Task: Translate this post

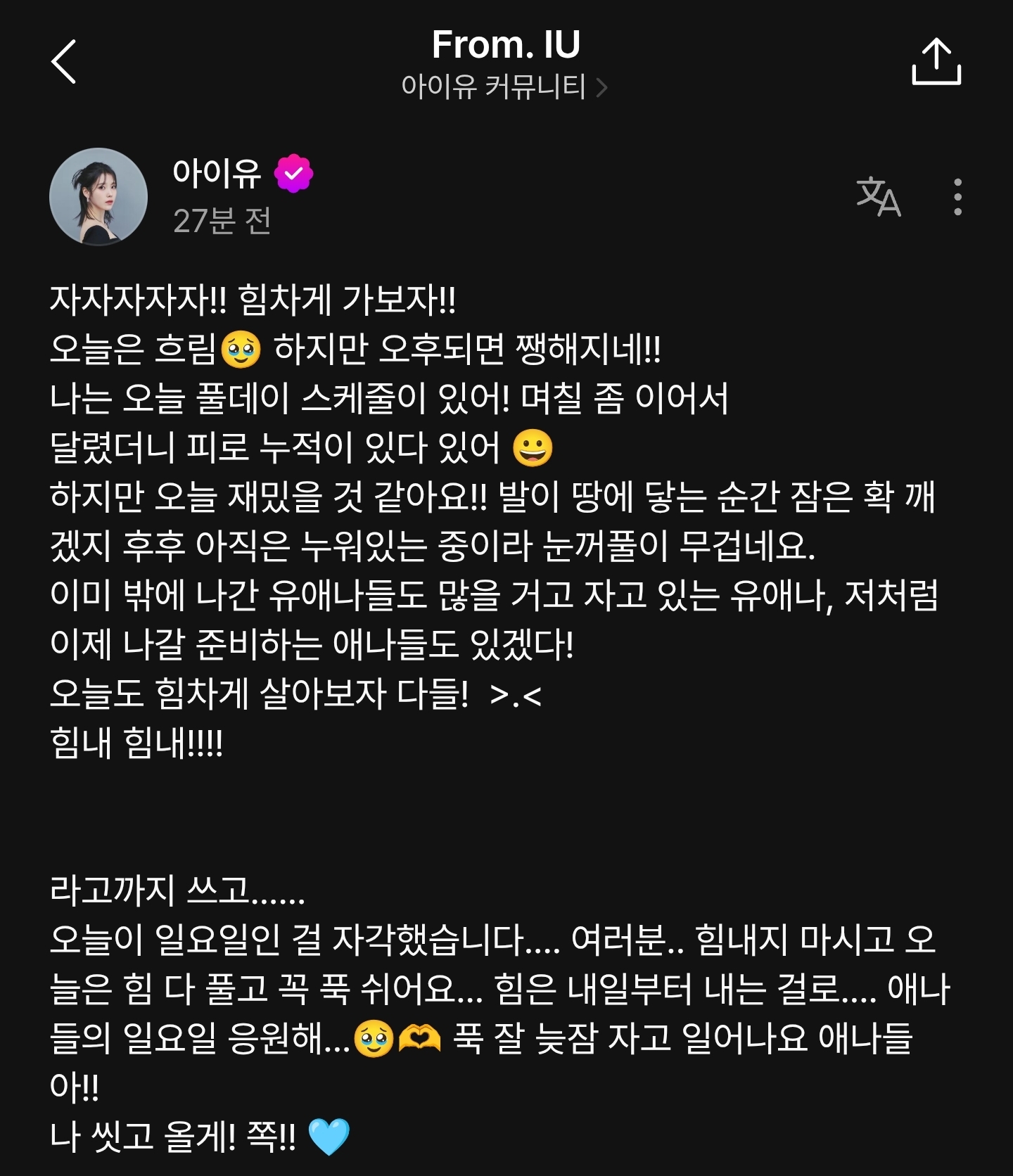Action: (878, 196)
